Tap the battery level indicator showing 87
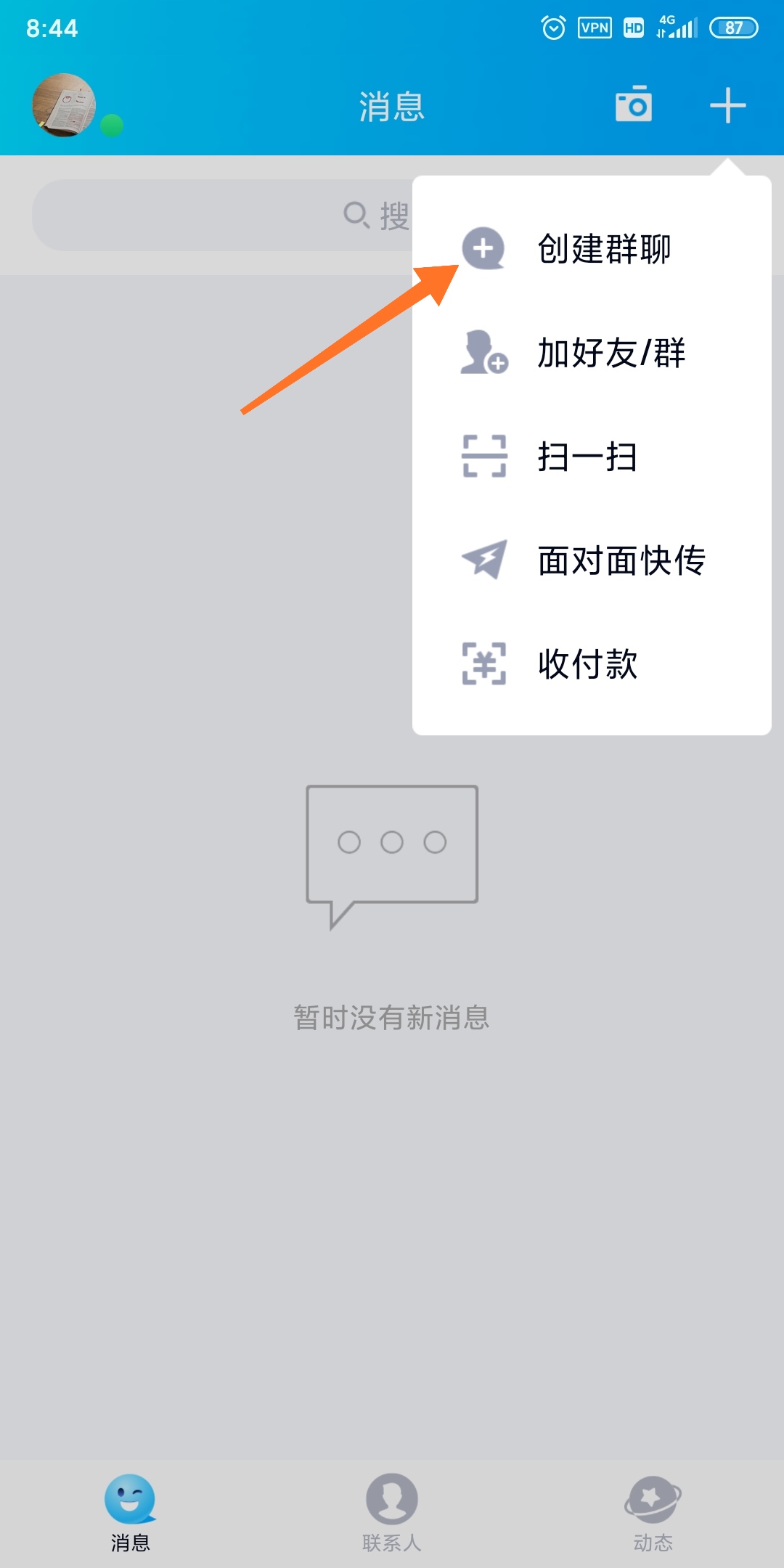The width and height of the screenshot is (784, 1568). (732, 26)
